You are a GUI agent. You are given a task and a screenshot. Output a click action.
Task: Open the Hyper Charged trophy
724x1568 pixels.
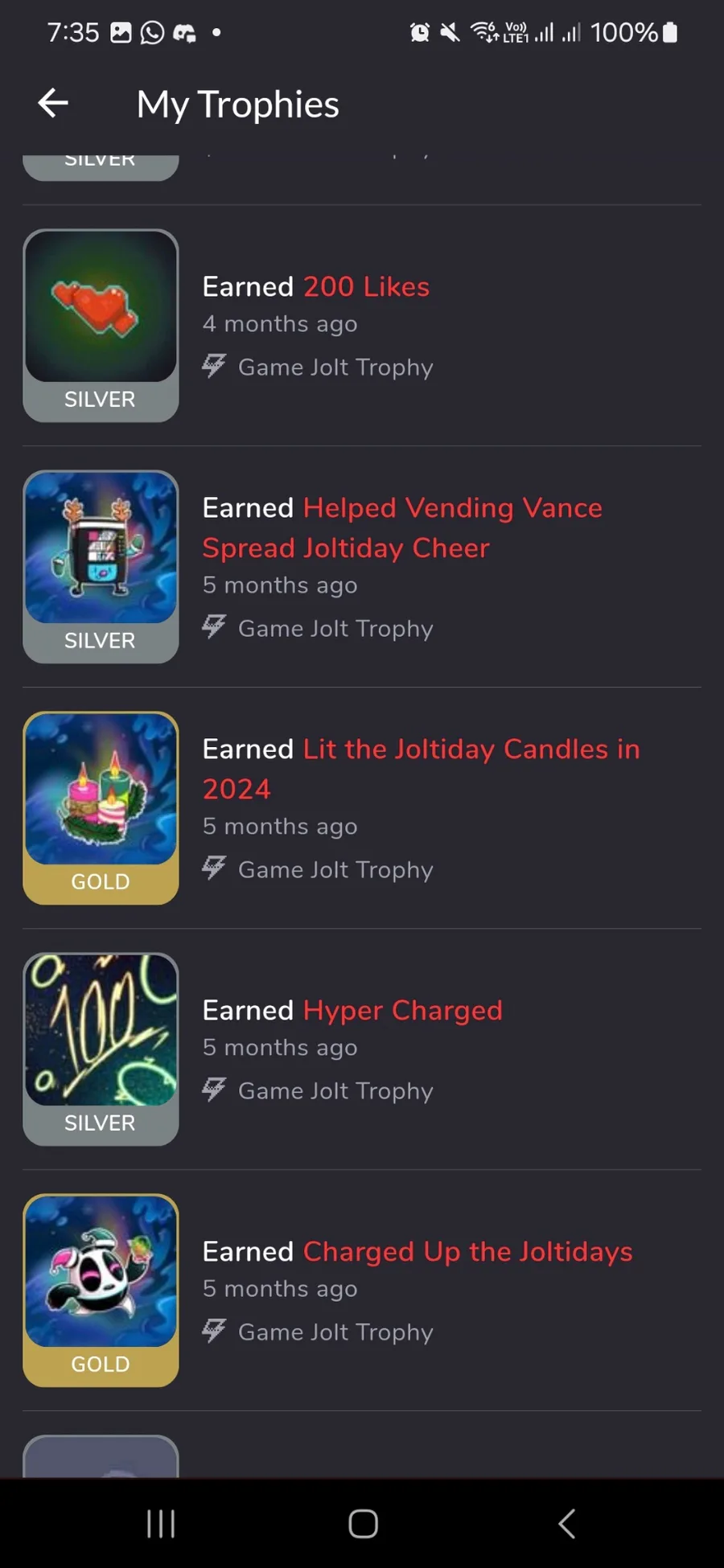(x=401, y=1011)
